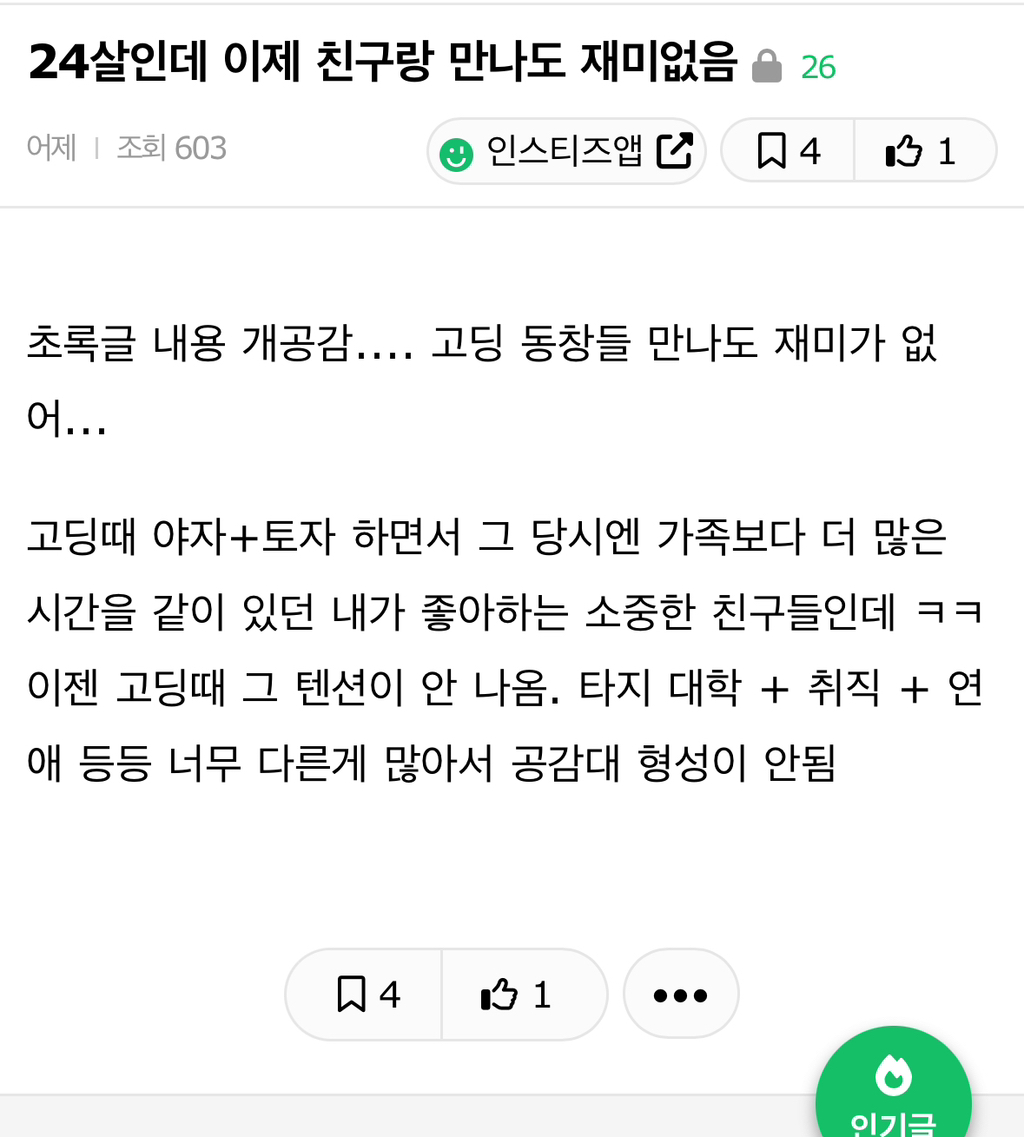Bookmark the post from the top bar
Screen dimensions: 1024x1137
pos(788,152)
